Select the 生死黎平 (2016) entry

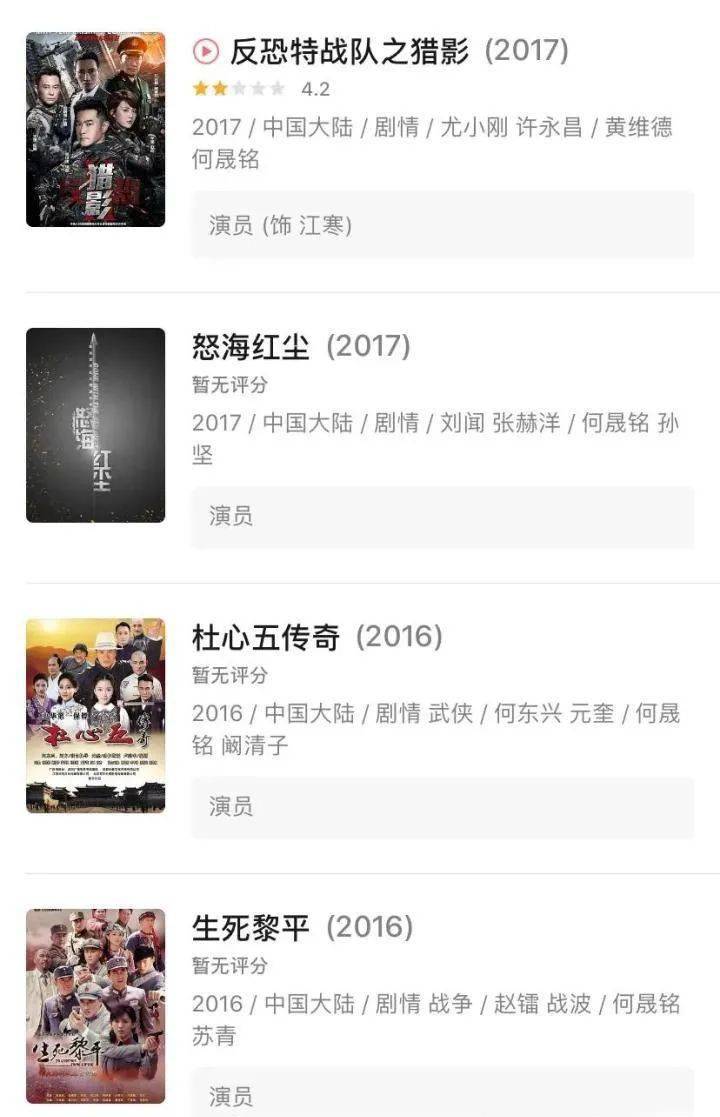tap(301, 927)
